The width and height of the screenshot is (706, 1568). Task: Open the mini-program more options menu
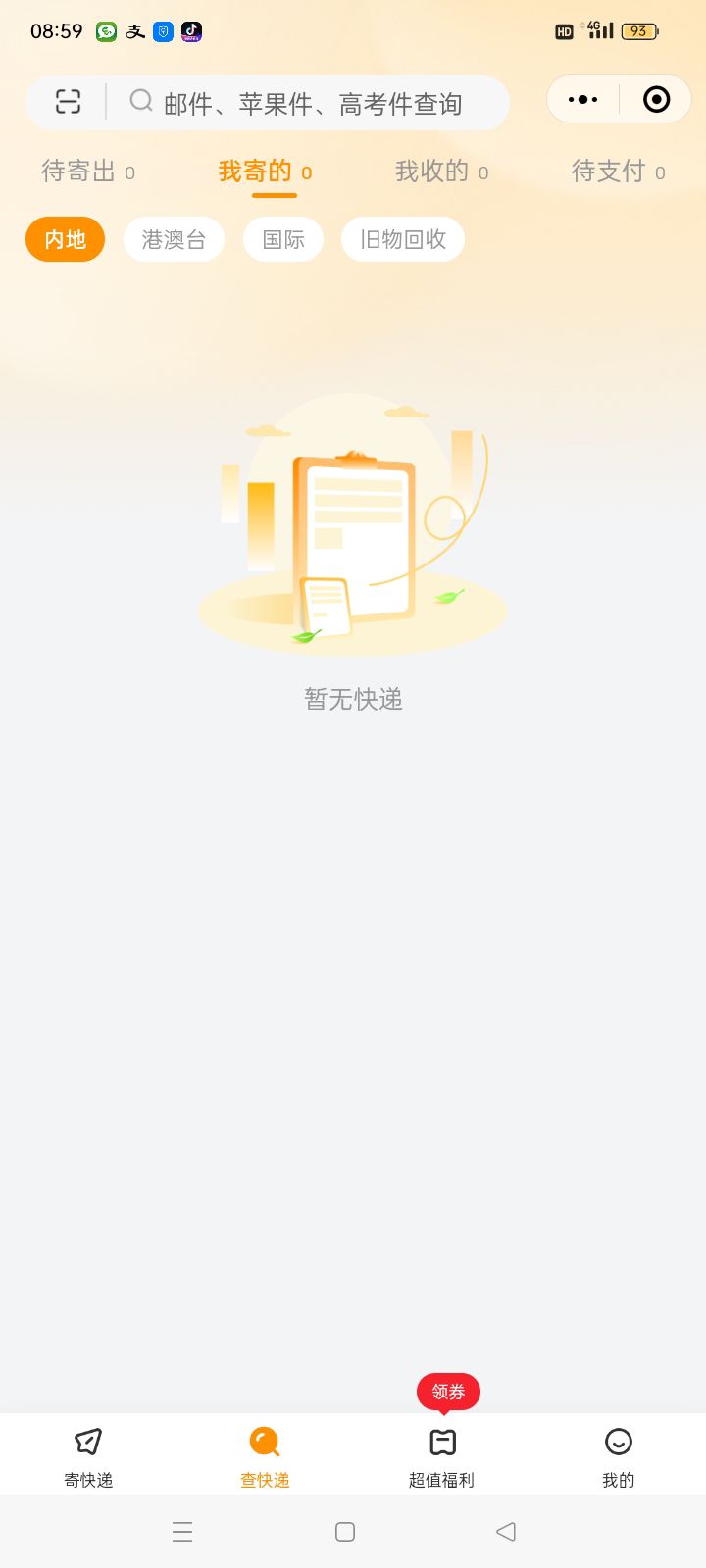coord(582,99)
